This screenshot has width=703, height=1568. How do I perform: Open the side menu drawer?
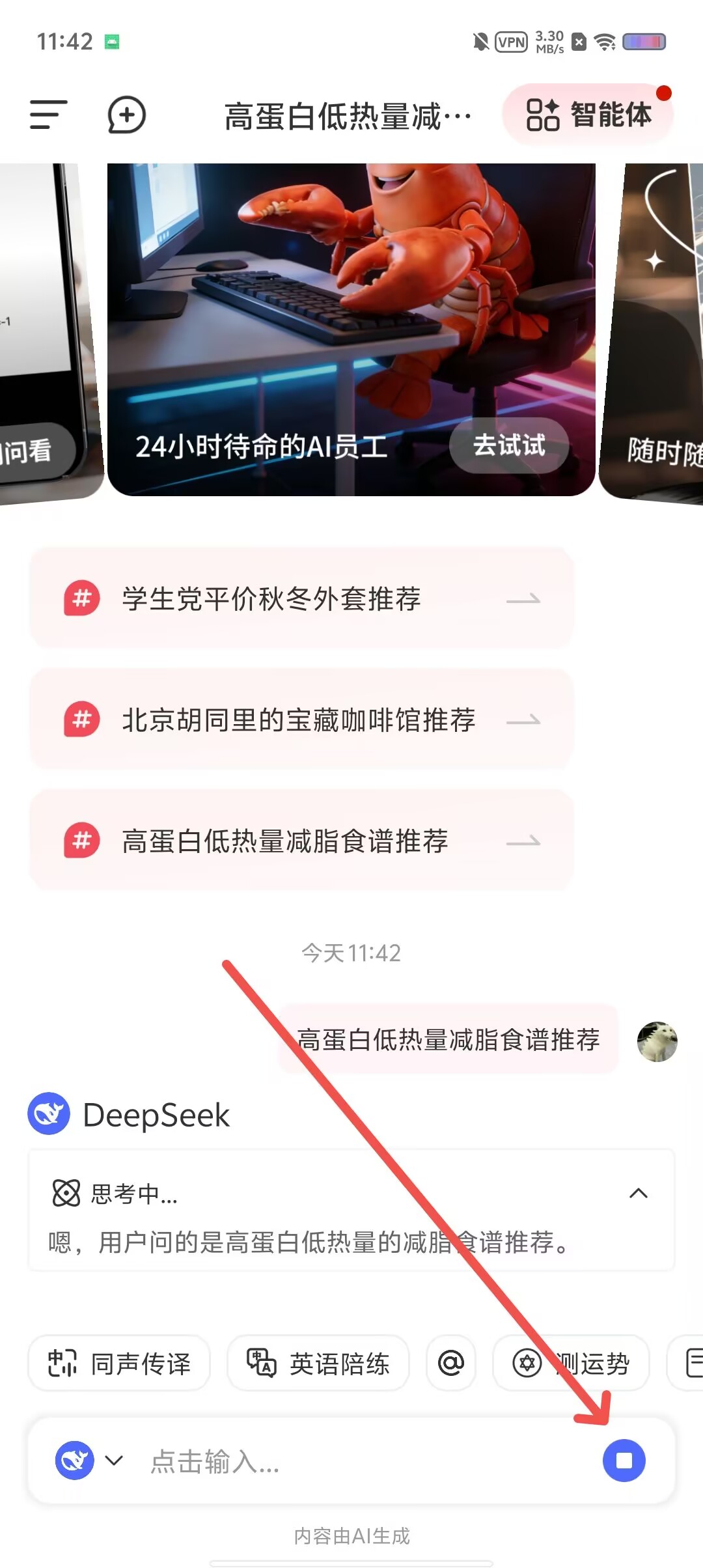click(49, 115)
